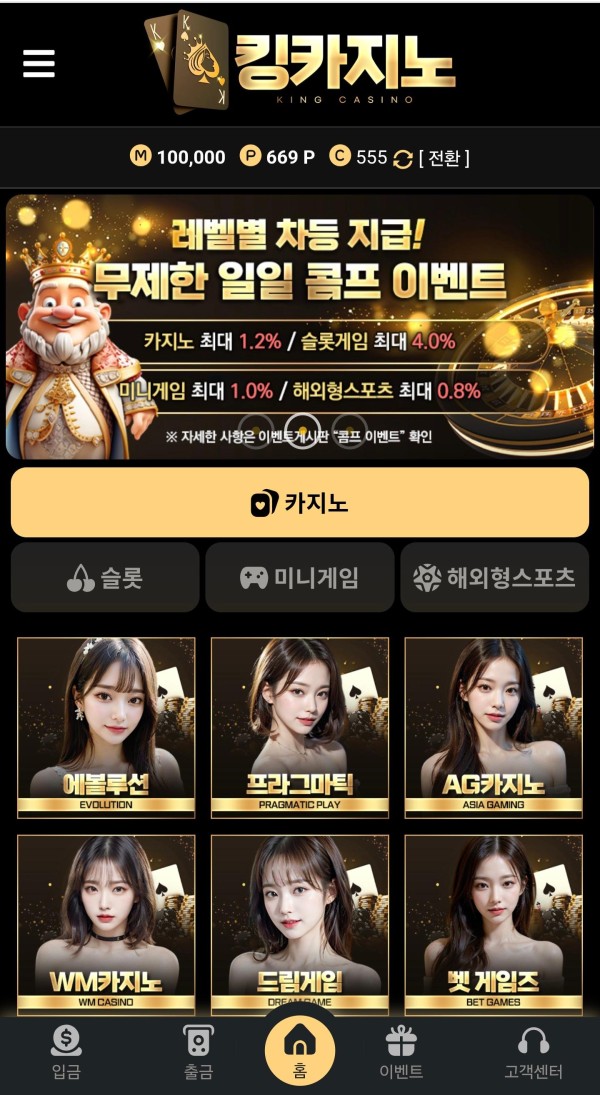Open the 고객센터 customer center tab
Viewport: 600px width, 1095px height.
click(533, 1054)
